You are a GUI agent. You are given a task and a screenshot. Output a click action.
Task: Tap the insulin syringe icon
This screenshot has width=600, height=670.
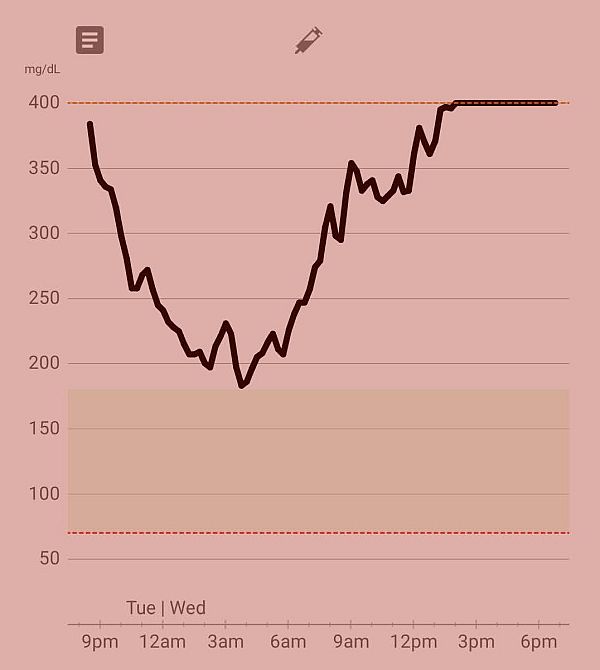pos(308,41)
